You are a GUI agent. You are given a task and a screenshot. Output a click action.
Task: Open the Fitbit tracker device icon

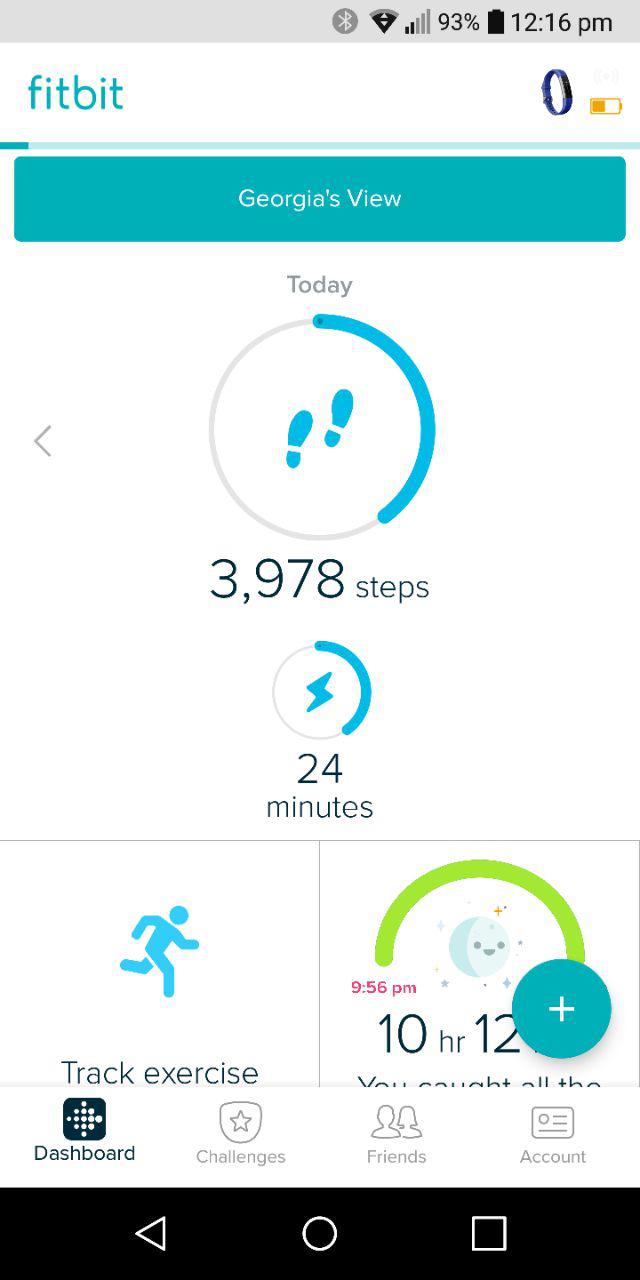click(557, 92)
